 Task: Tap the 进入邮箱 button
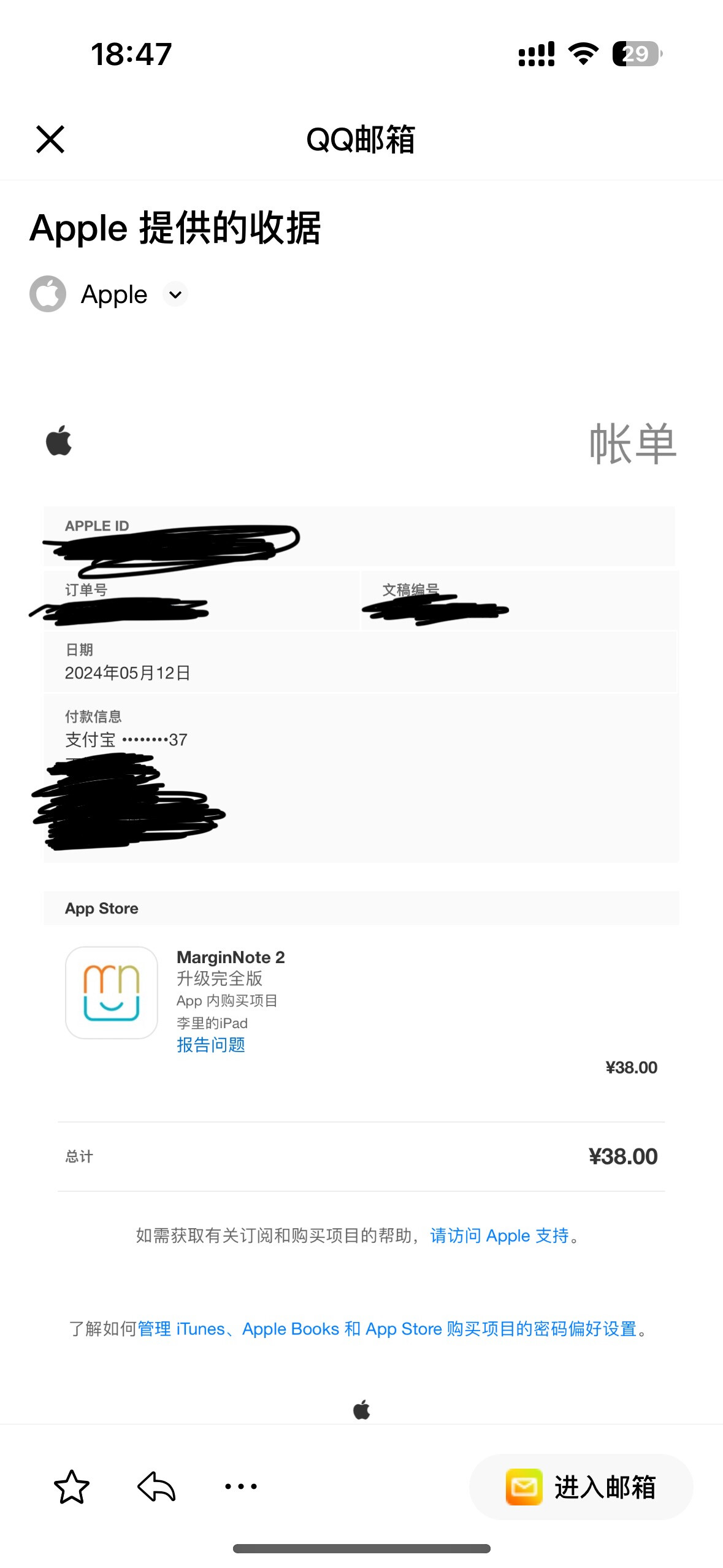click(x=581, y=1486)
